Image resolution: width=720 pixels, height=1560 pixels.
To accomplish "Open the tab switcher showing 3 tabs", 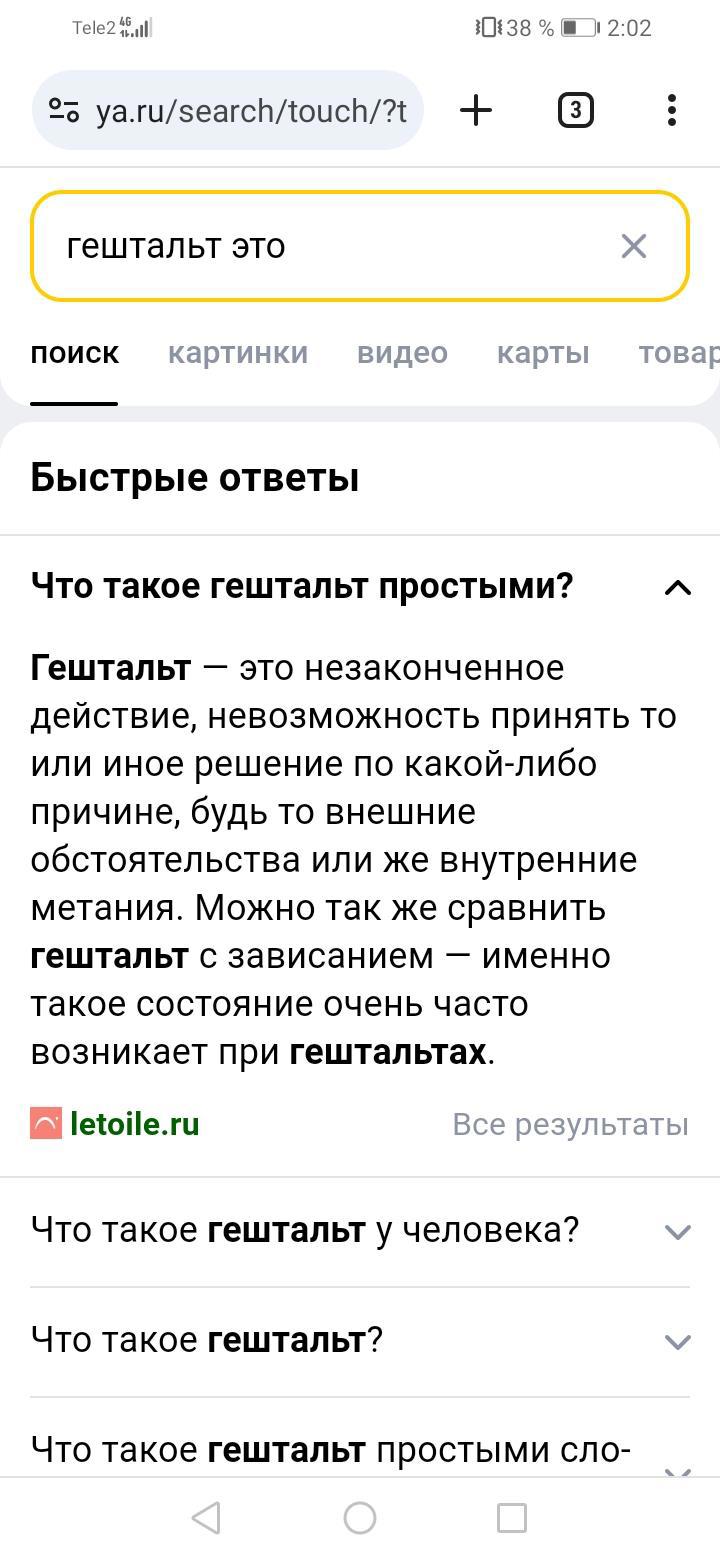I will pyautogui.click(x=575, y=110).
